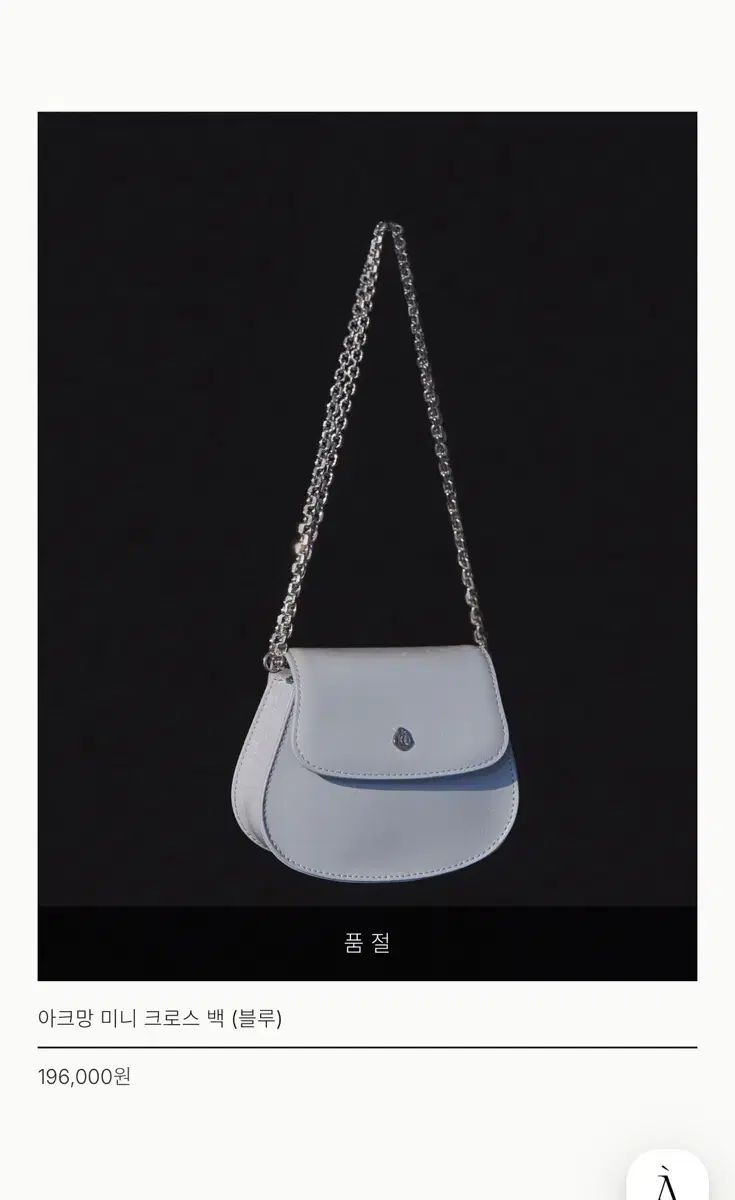
Task: Open the 아크망 미니 크로스 백 (블루) title link
Action: (160, 1019)
